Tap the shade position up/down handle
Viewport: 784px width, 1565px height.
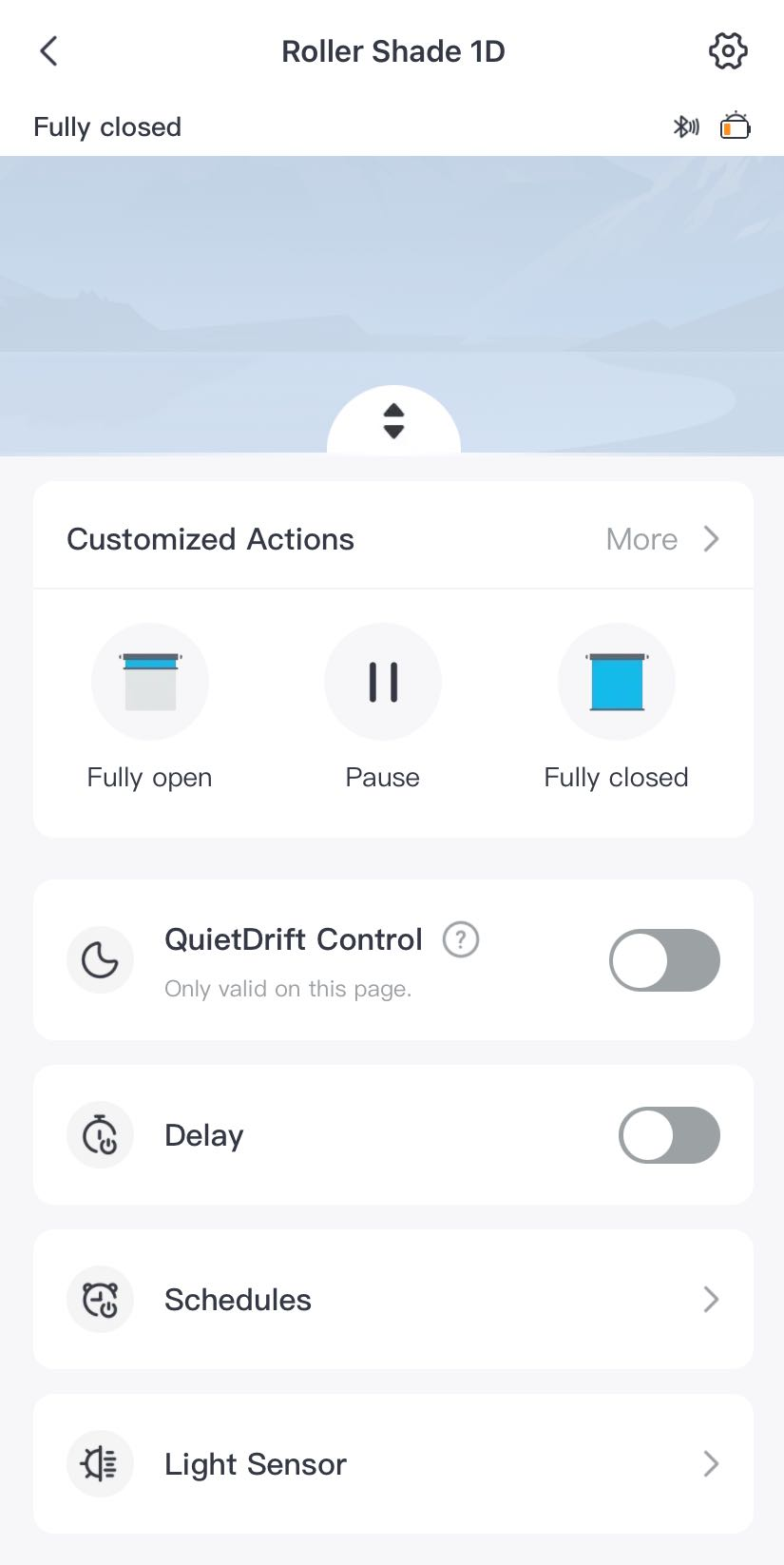393,421
